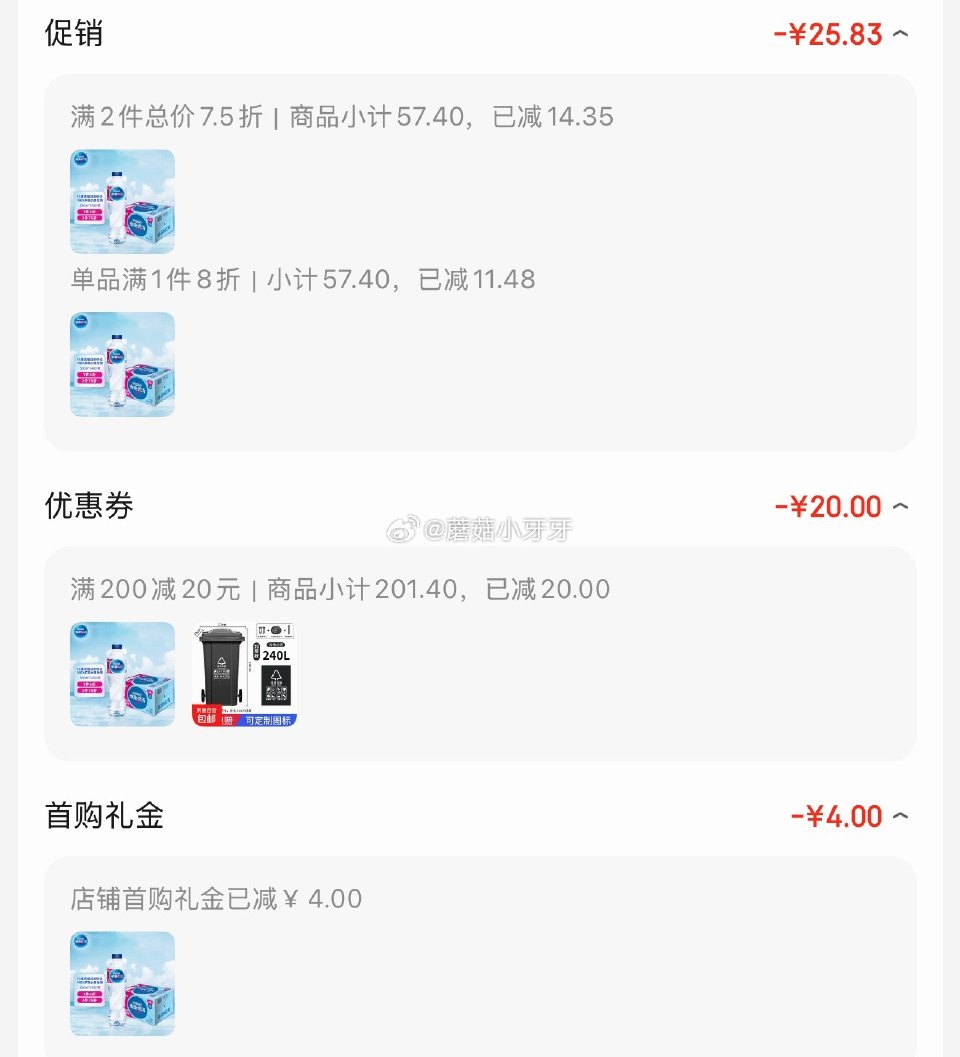Collapse the 首购礼金 first-purchase section
The height and width of the screenshot is (1057, 960).
pyautogui.click(x=898, y=816)
